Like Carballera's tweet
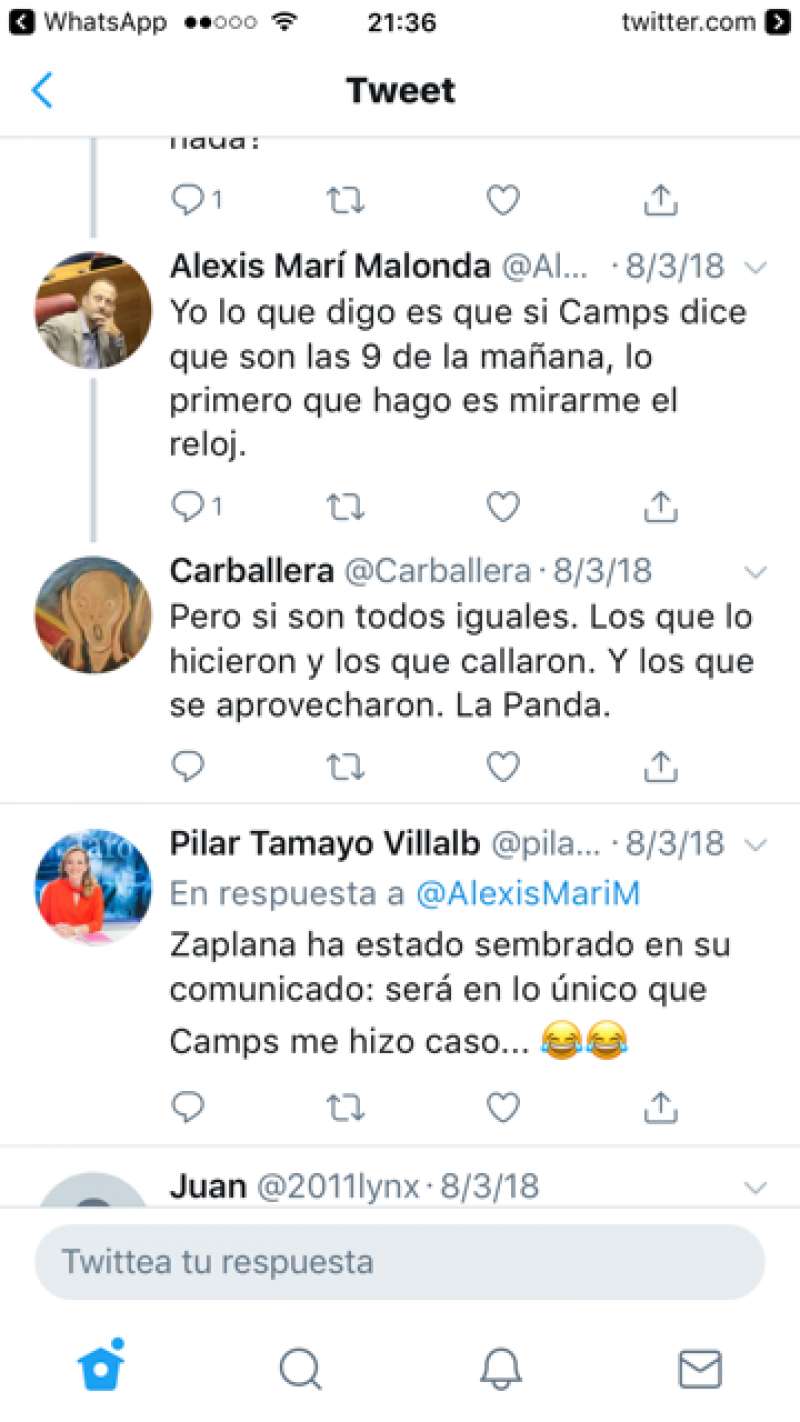 pos(503,766)
